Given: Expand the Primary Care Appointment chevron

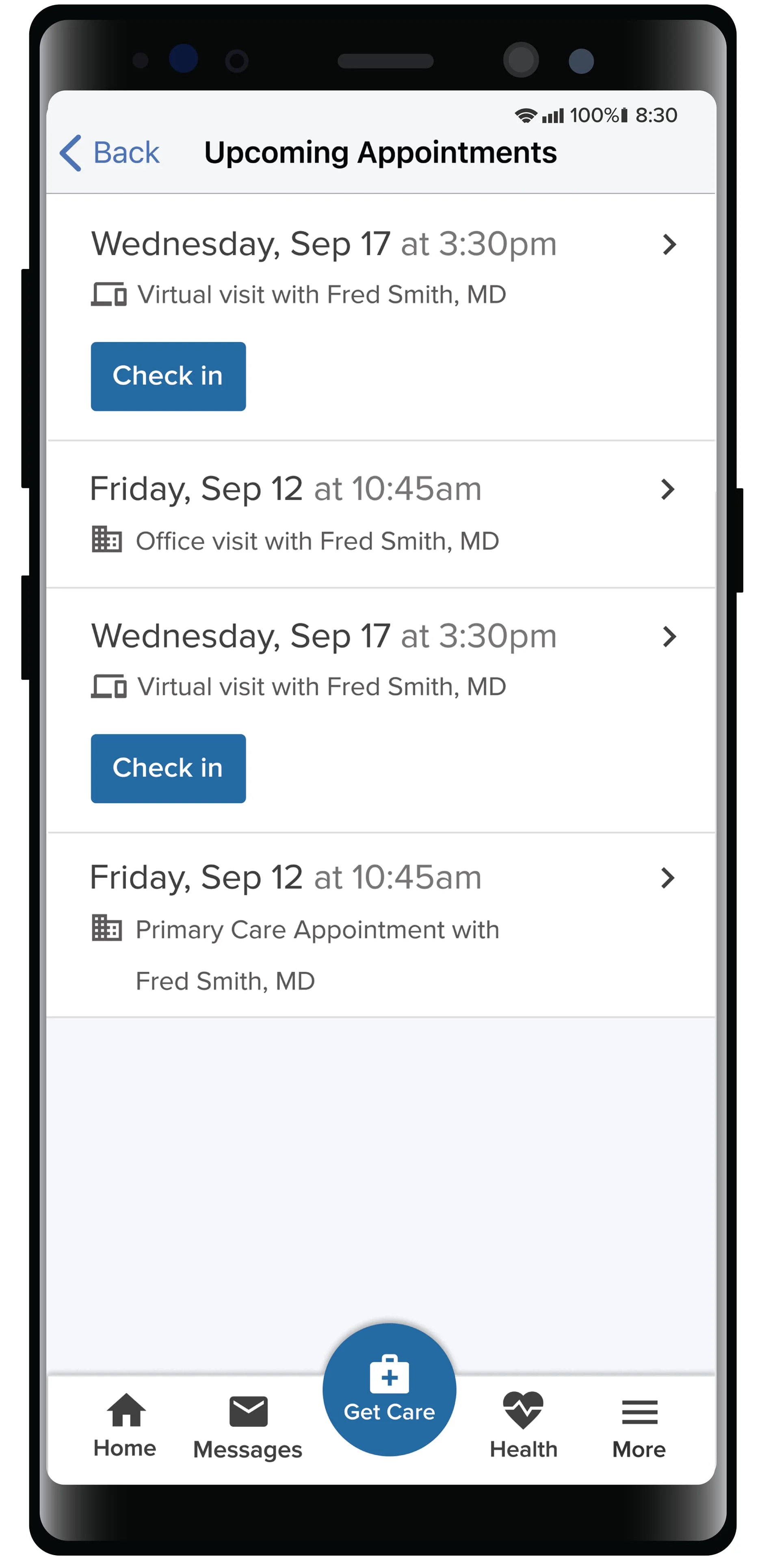Looking at the screenshot, I should point(668,878).
